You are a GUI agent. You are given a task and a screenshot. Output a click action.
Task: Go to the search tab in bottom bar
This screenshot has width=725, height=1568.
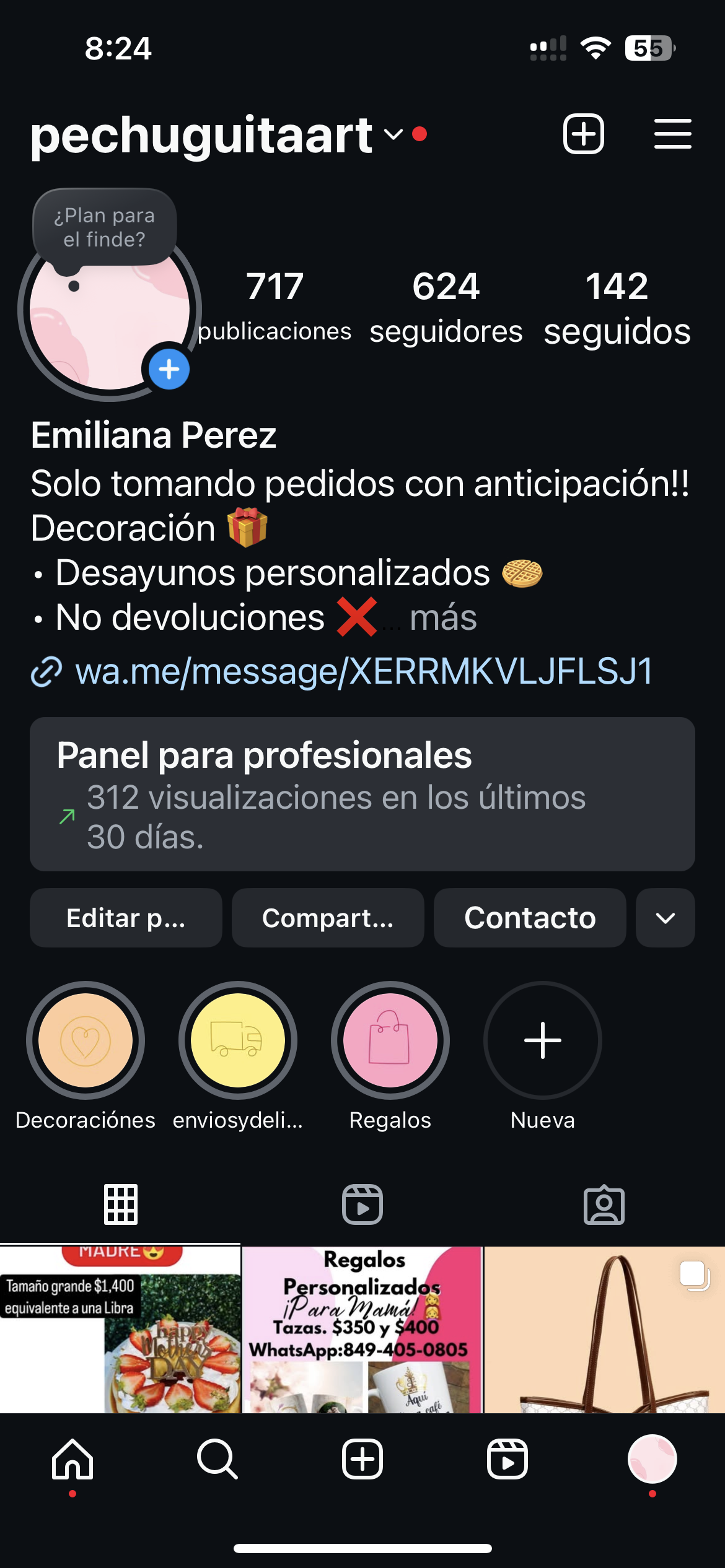click(217, 1459)
